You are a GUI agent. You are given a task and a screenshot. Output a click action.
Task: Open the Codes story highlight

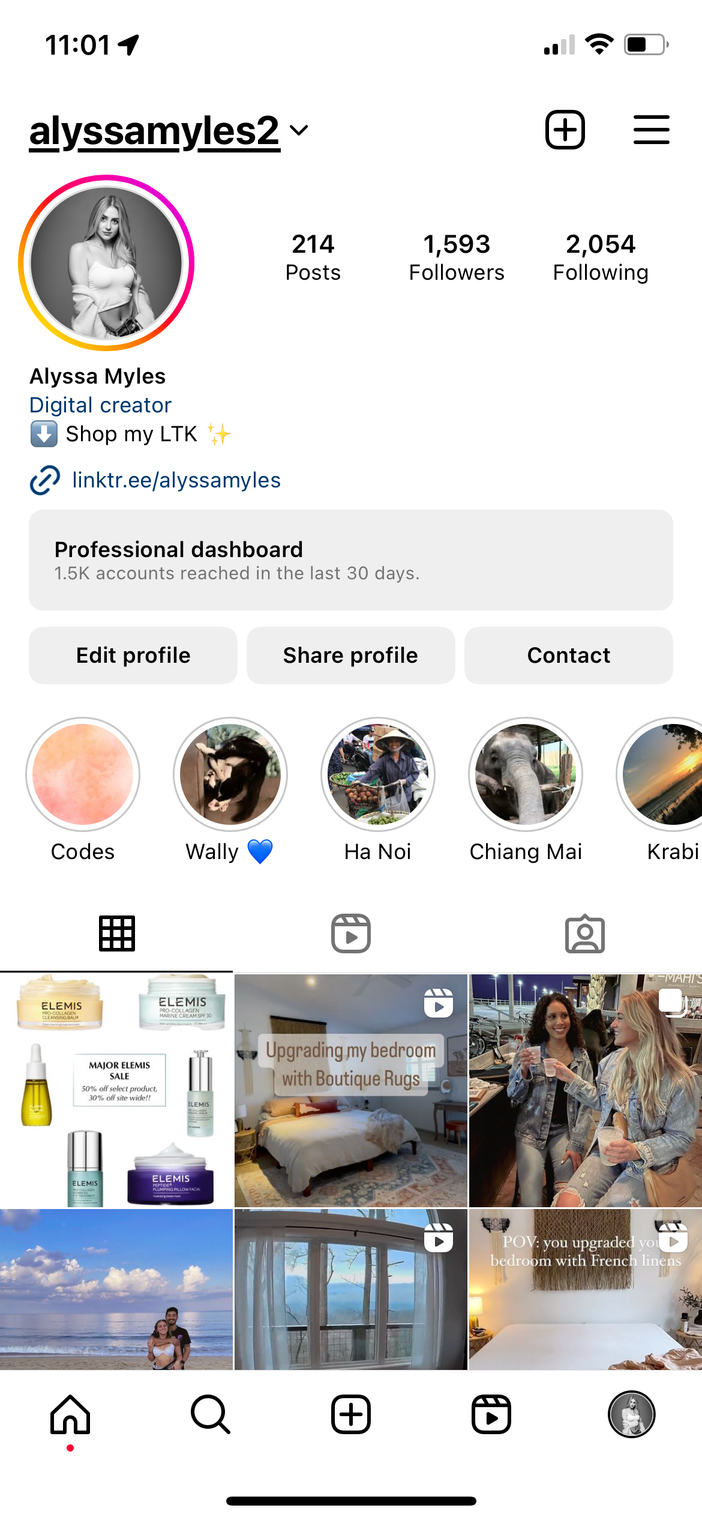83,775
